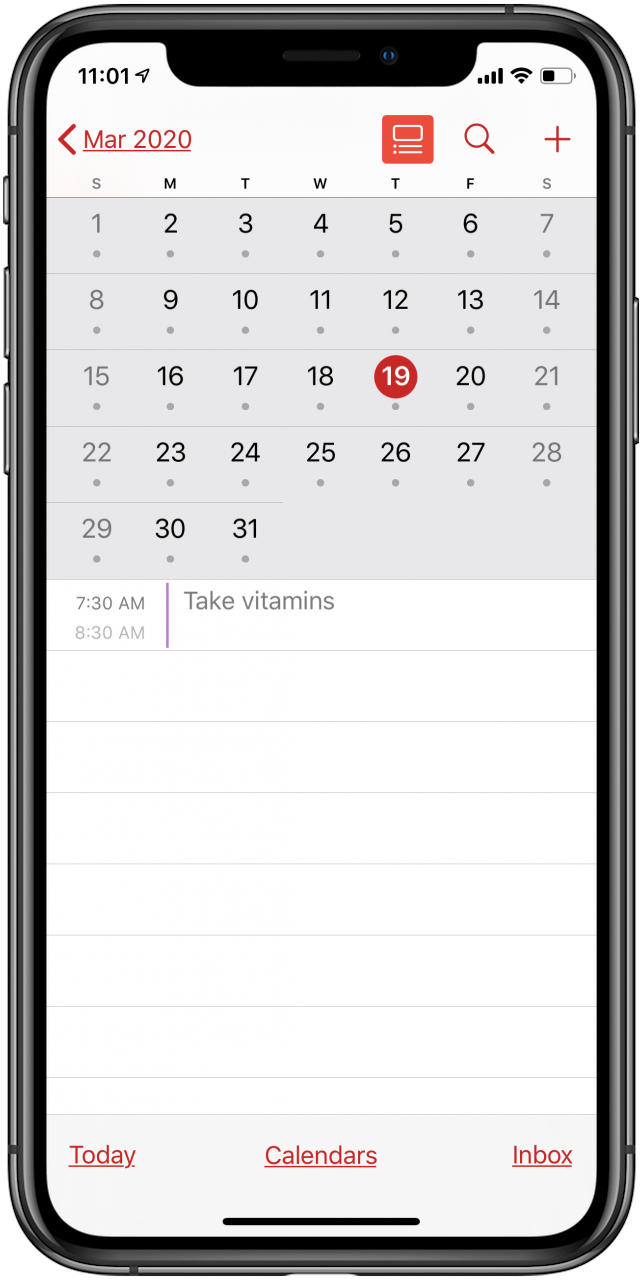Jump to Today
Screen dimensions: 642x1280
(x=102, y=1156)
